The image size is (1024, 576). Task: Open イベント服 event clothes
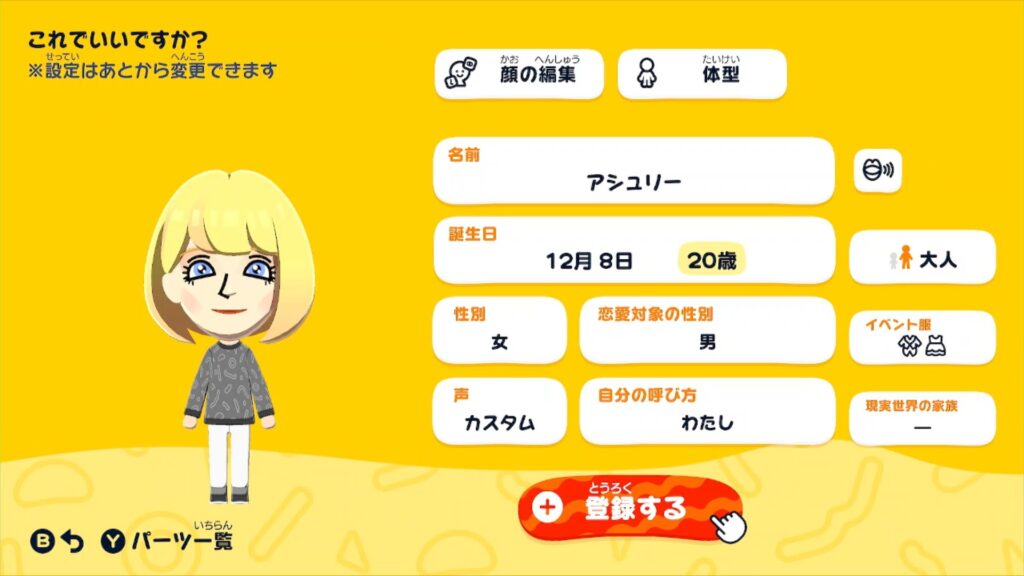tap(922, 338)
